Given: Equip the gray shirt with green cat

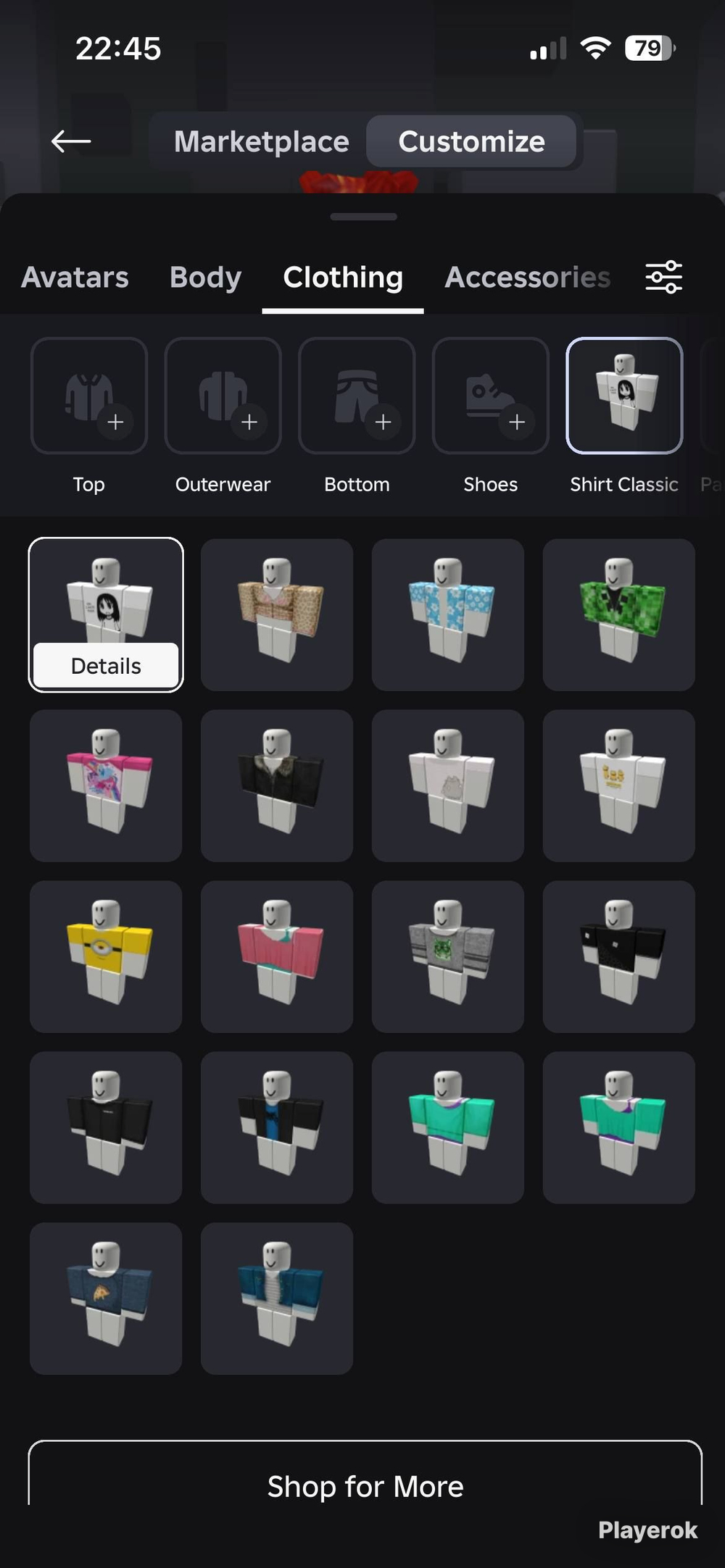Looking at the screenshot, I should 447,956.
